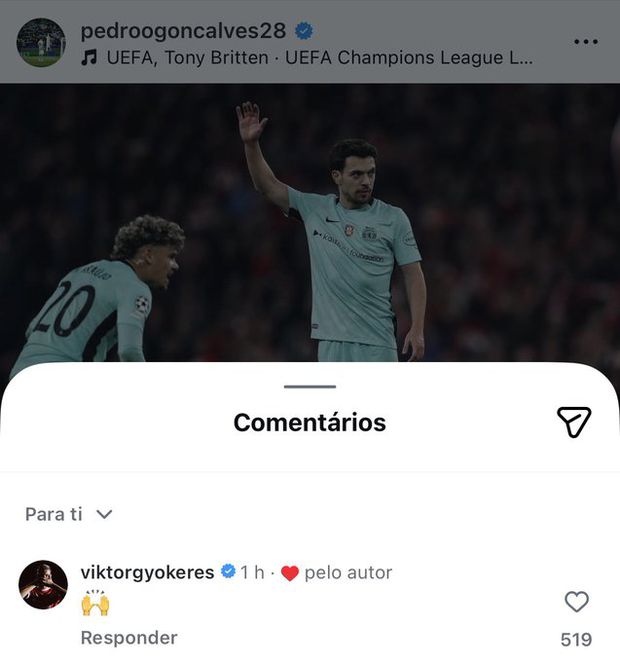The width and height of the screenshot is (620, 662).
Task: Like viktorgyokeres's comment
Action: (x=577, y=601)
